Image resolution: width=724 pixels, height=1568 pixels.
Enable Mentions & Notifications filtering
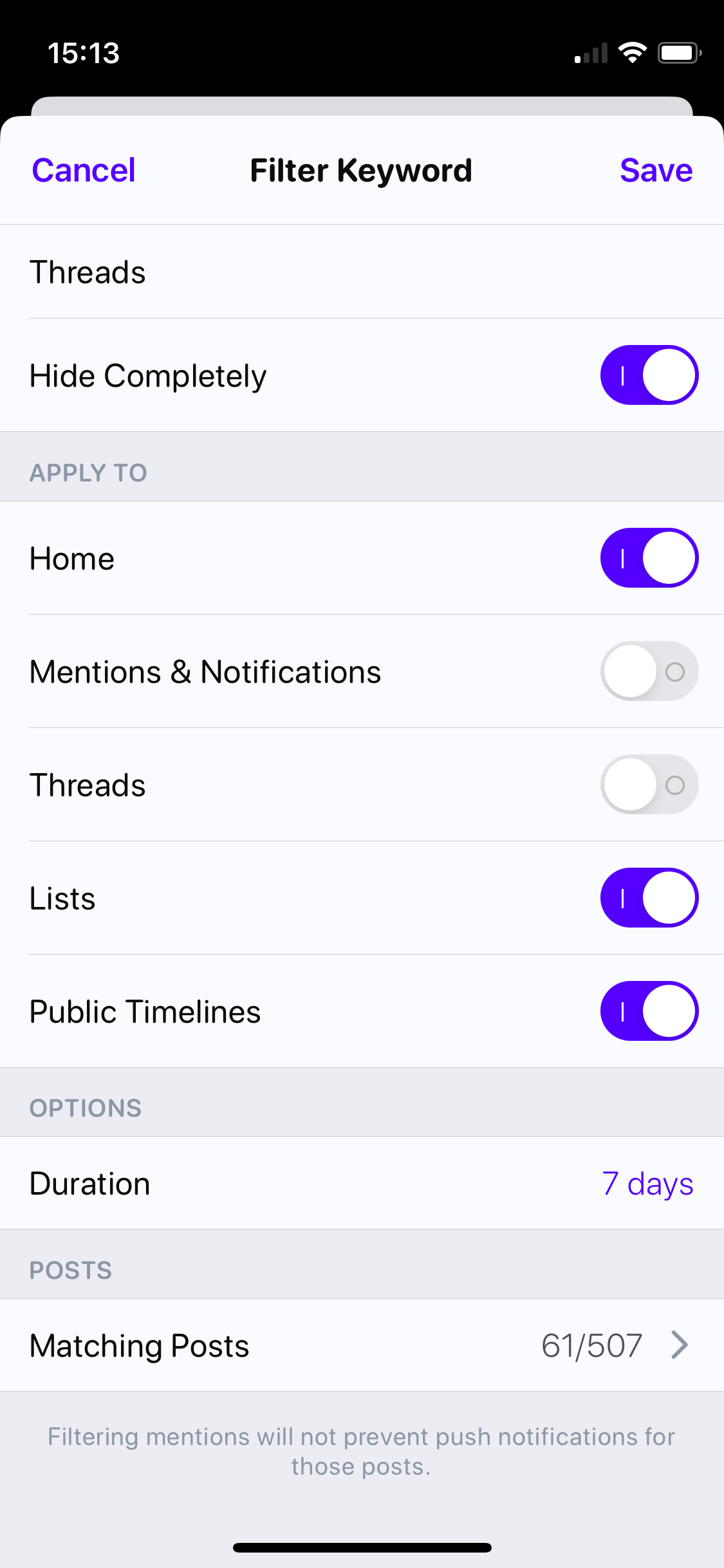pyautogui.click(x=649, y=671)
